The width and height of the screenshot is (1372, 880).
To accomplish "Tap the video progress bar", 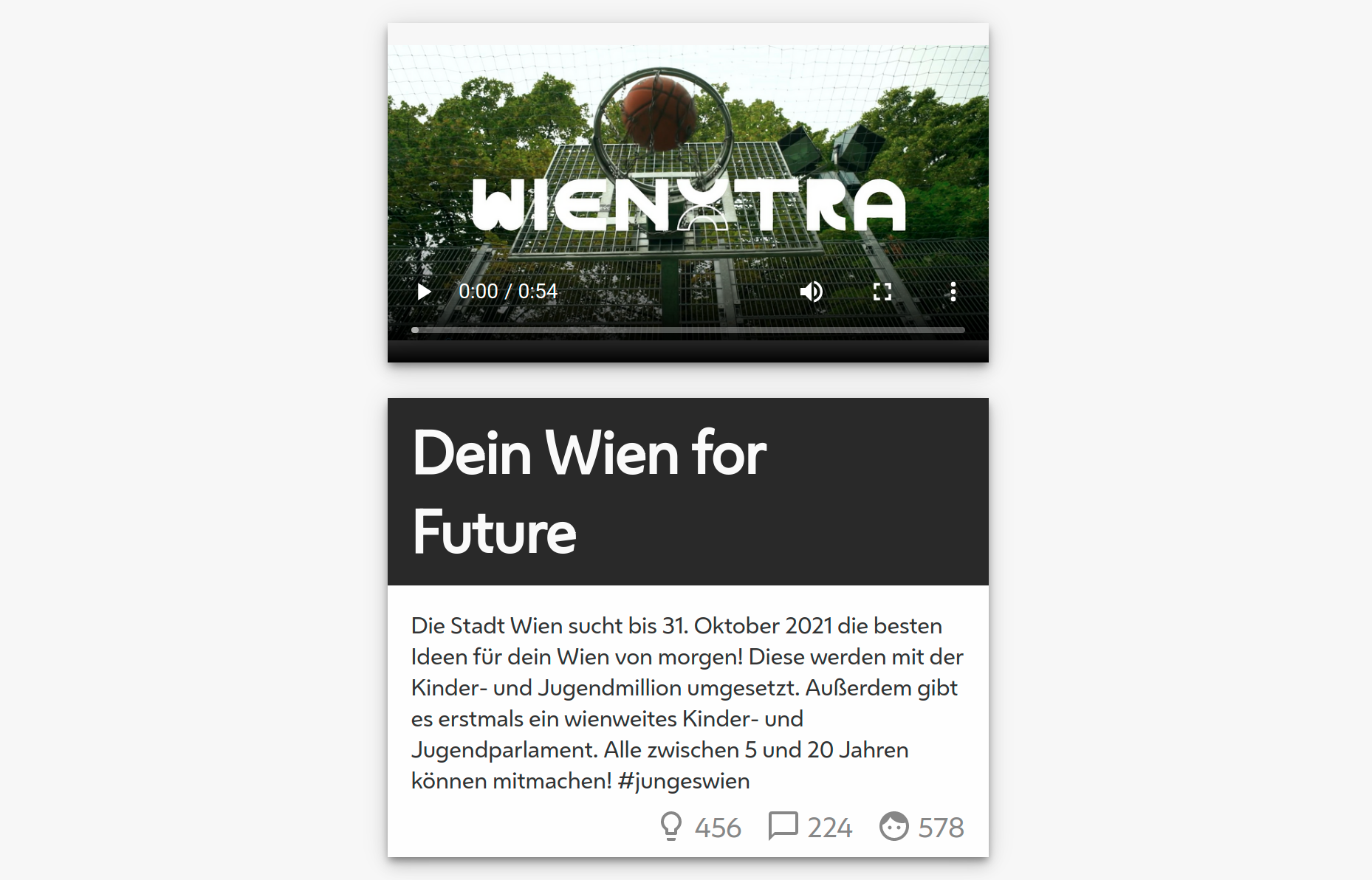I will click(x=687, y=330).
